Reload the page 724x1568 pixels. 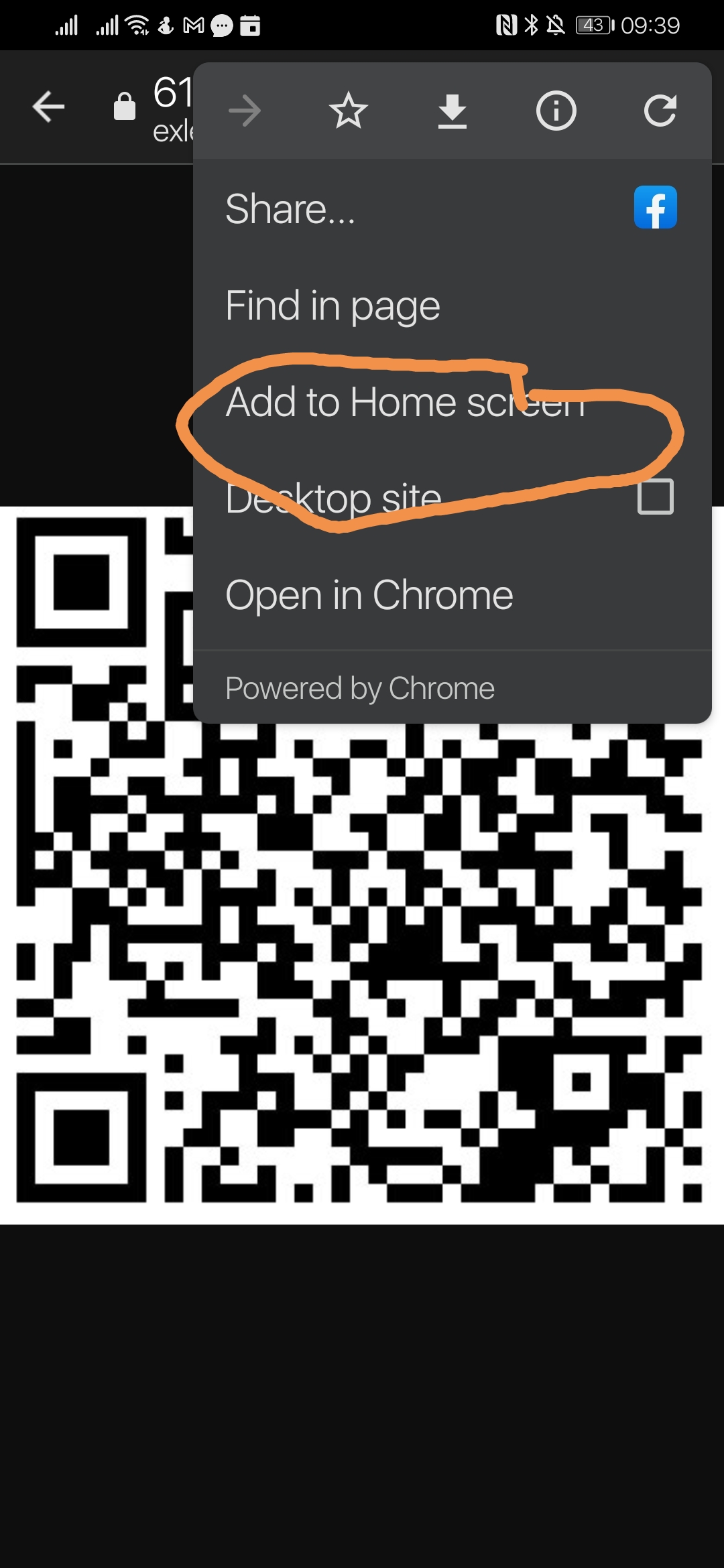coord(660,111)
